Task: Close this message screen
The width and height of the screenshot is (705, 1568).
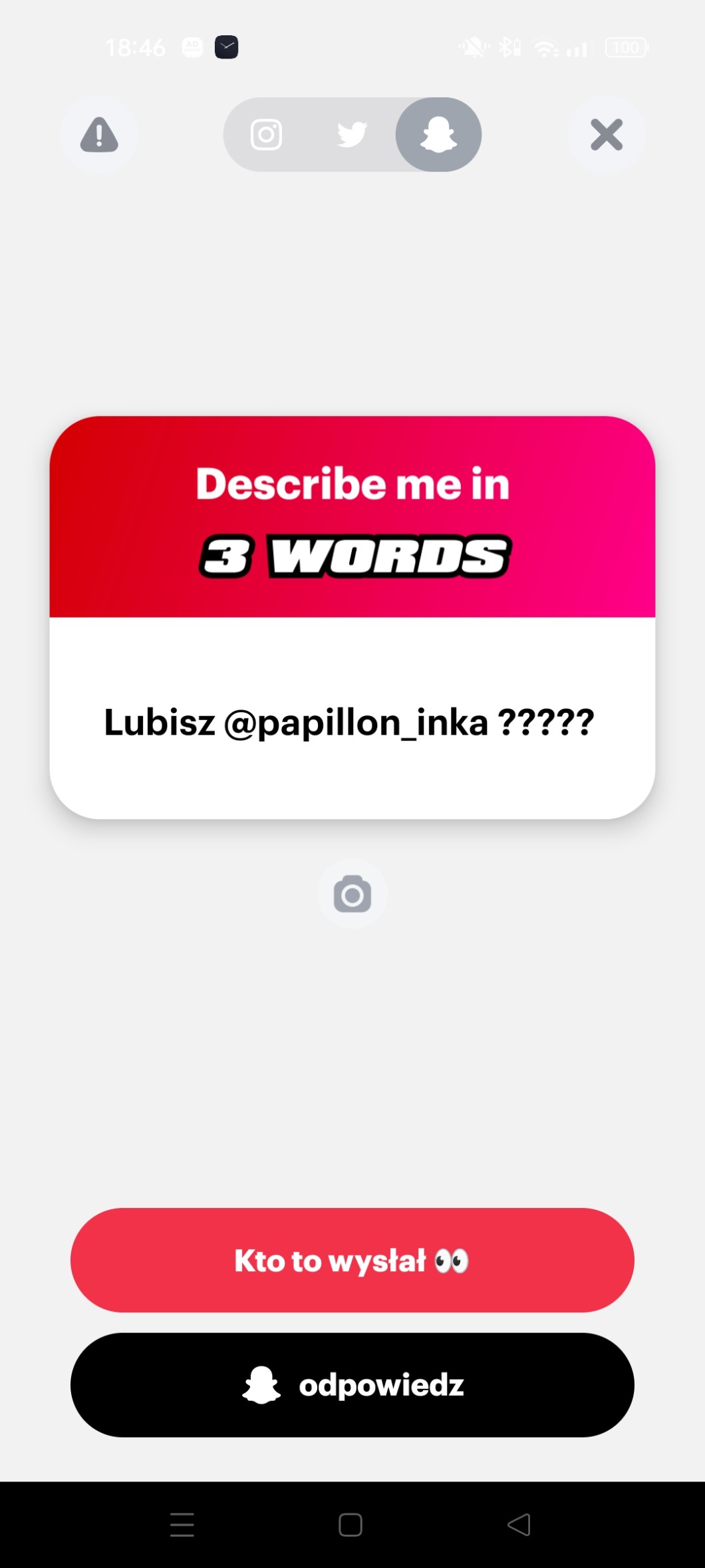Action: point(606,135)
